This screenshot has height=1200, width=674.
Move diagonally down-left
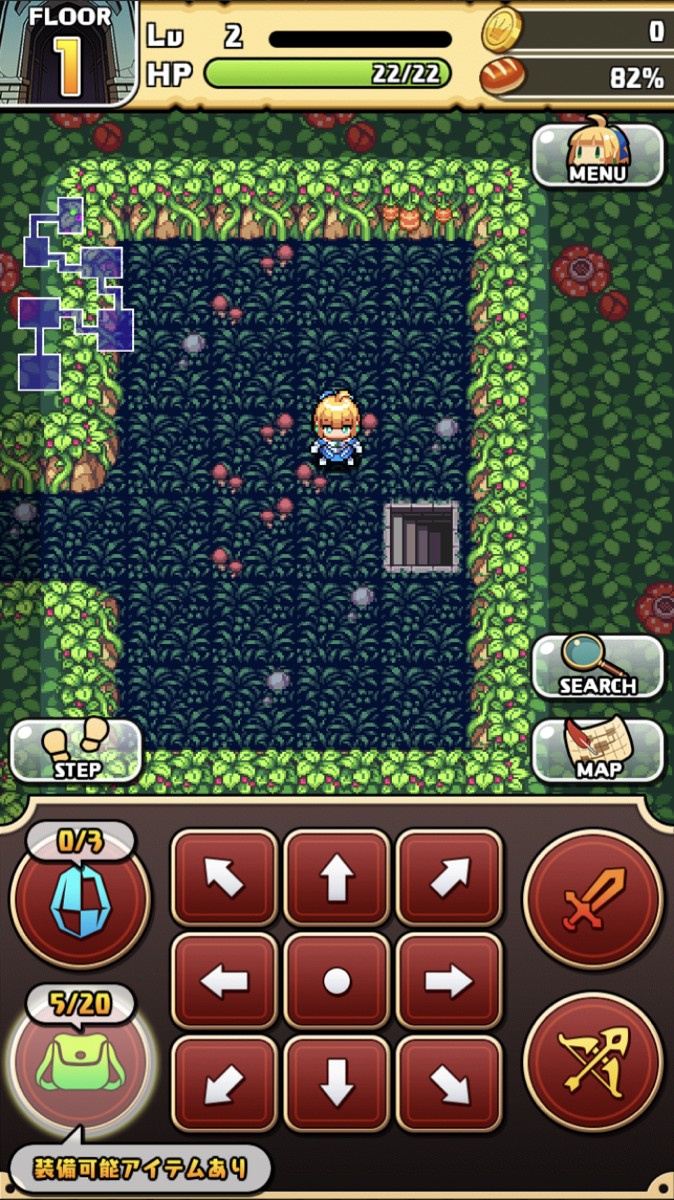pos(225,1084)
